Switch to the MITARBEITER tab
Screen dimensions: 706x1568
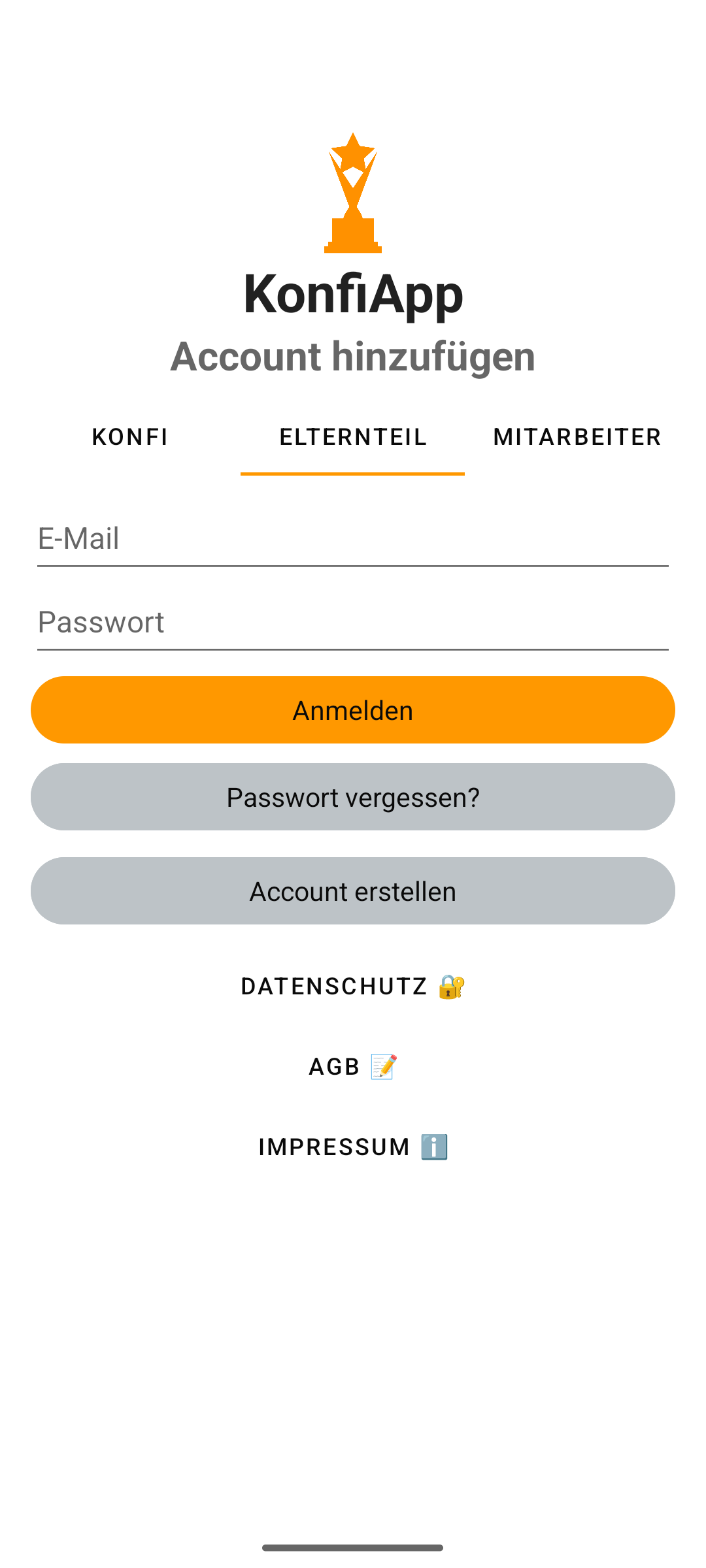tap(578, 436)
